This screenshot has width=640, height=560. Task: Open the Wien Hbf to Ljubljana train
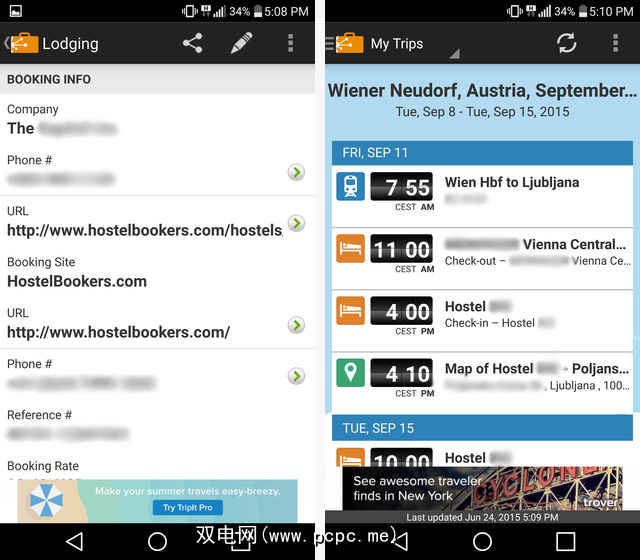pyautogui.click(x=483, y=190)
